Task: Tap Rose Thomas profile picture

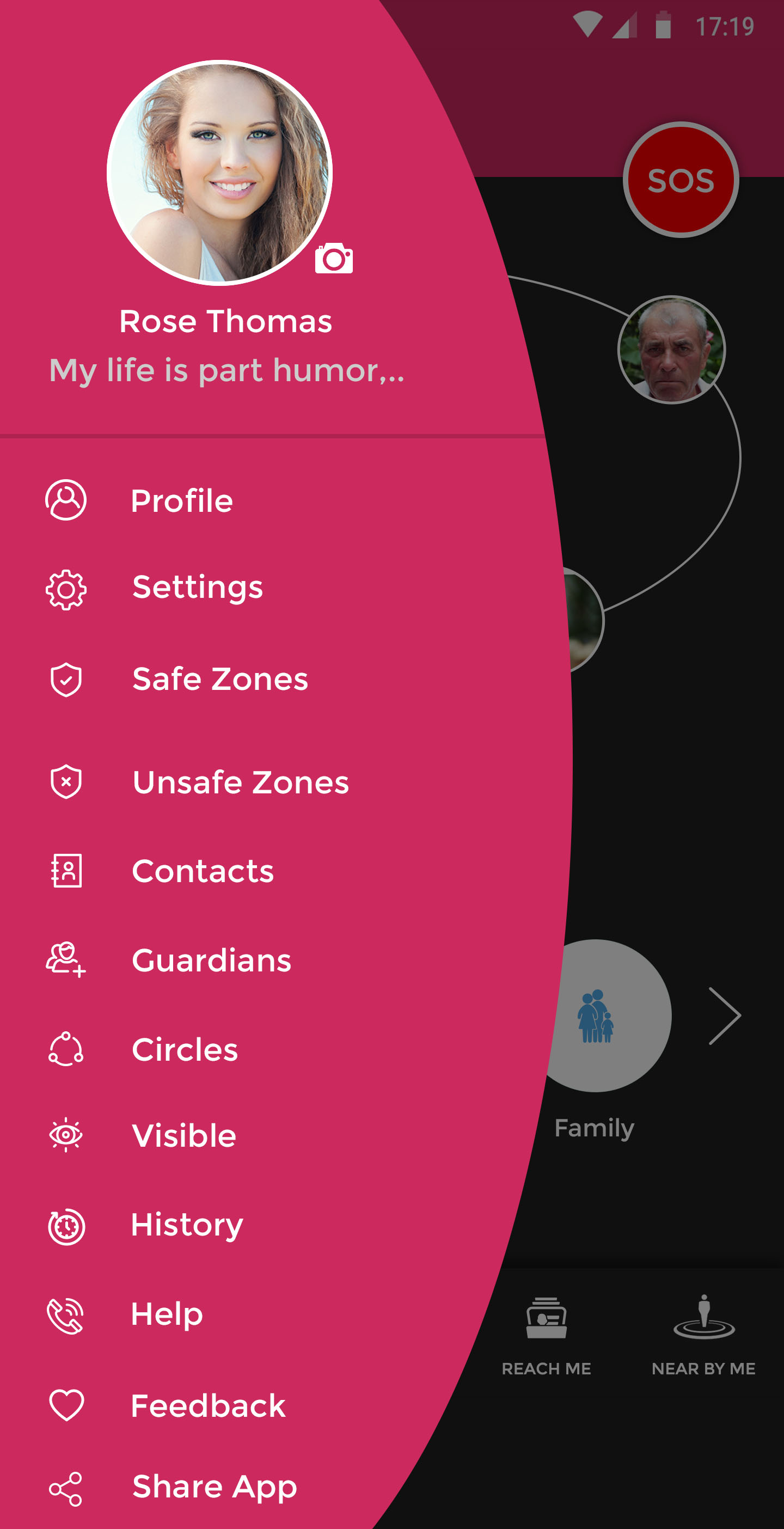Action: (219, 173)
